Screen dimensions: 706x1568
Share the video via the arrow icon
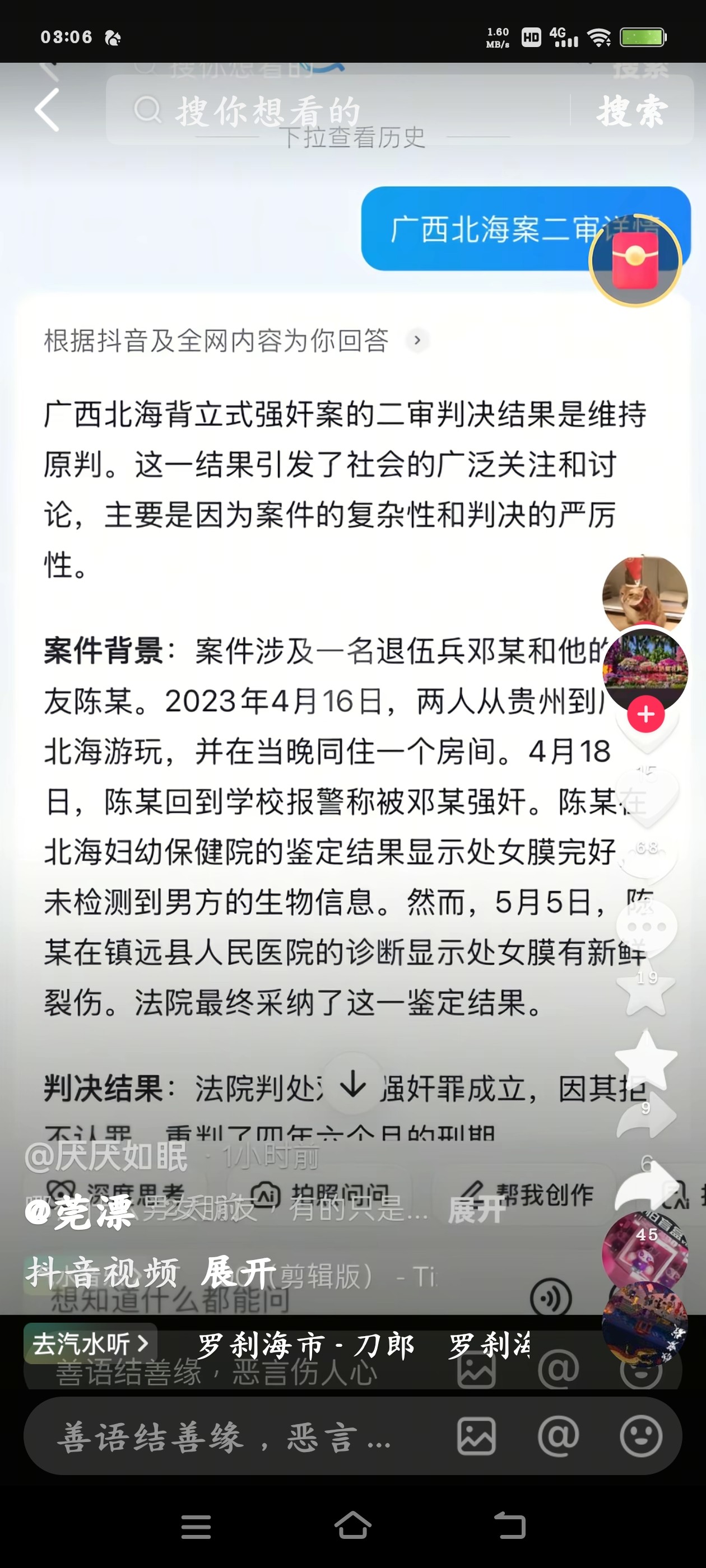point(645,1184)
